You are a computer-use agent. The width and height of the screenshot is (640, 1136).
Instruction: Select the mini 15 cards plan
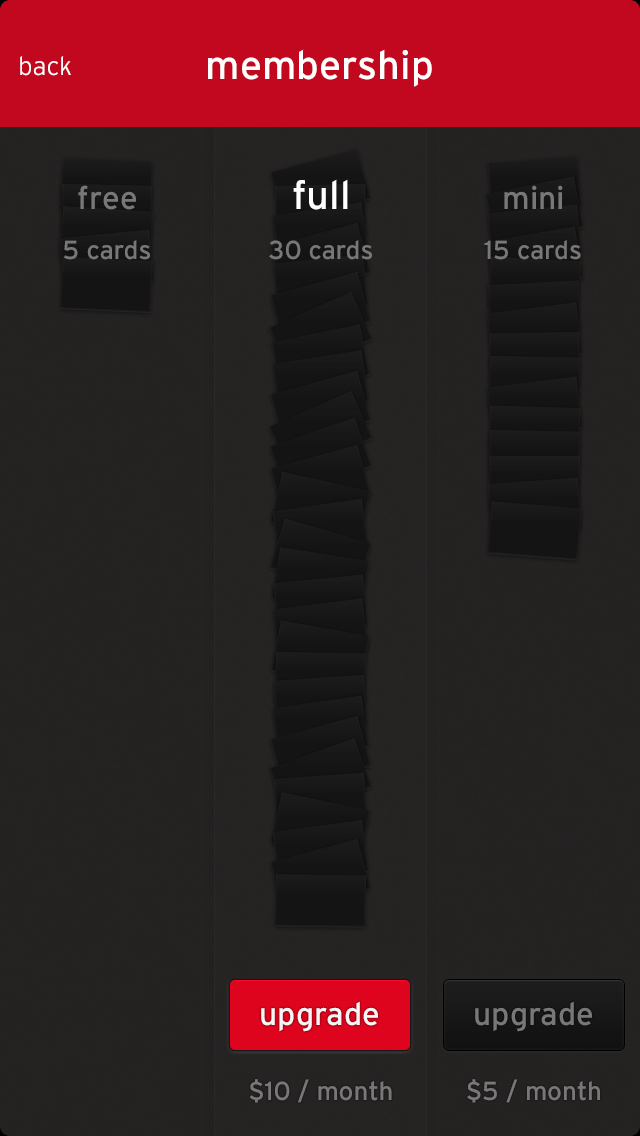(533, 222)
